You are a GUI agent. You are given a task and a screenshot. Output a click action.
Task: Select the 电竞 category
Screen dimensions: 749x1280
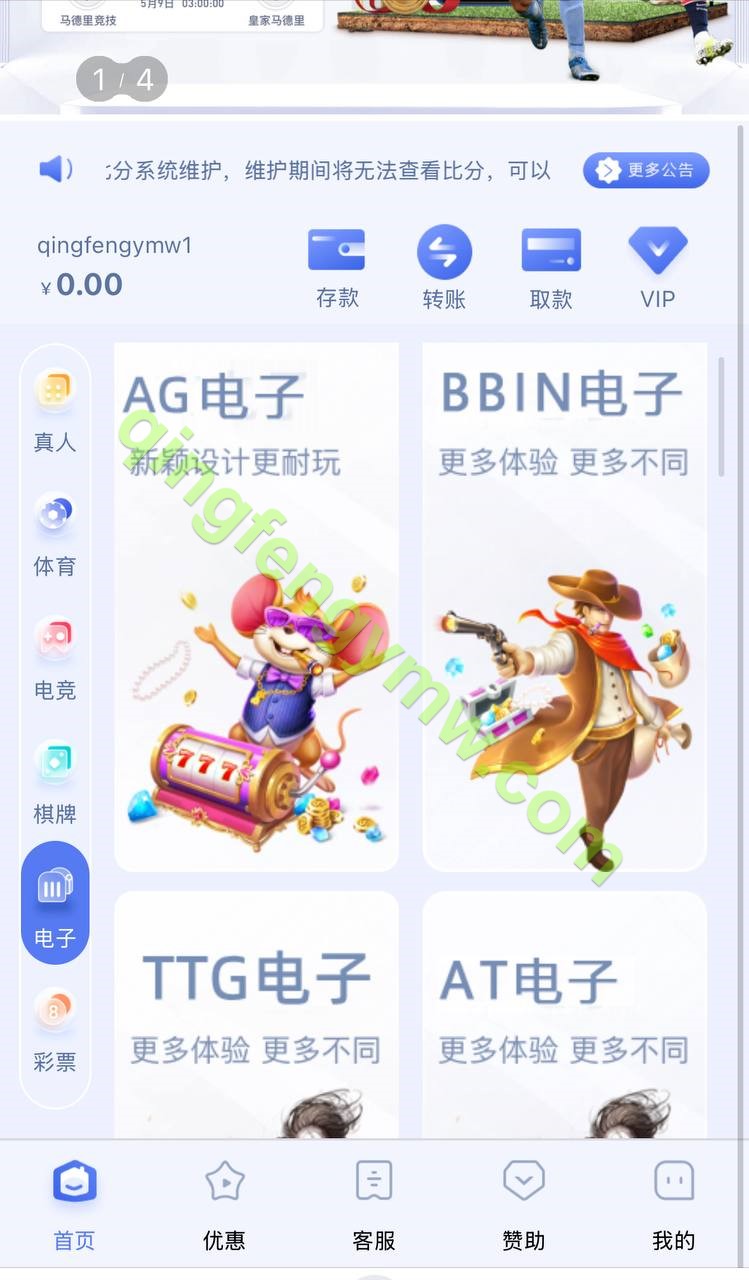tap(55, 658)
